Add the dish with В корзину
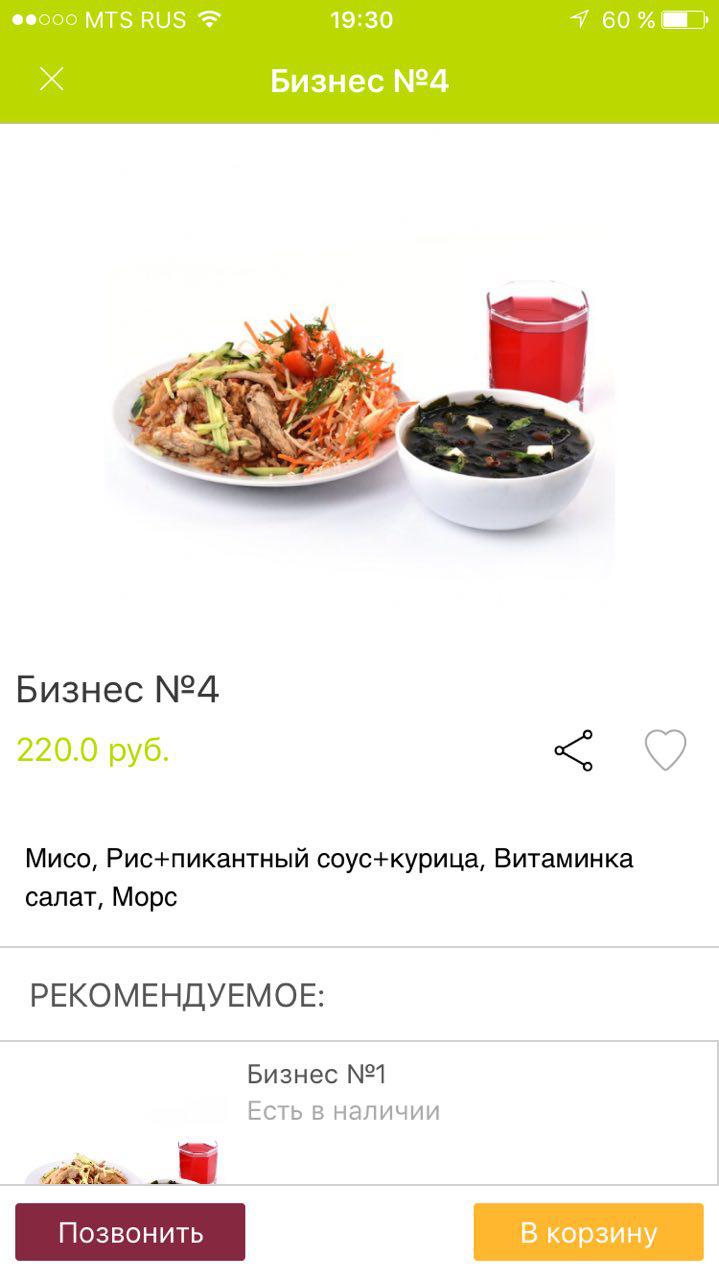 coord(588,1232)
